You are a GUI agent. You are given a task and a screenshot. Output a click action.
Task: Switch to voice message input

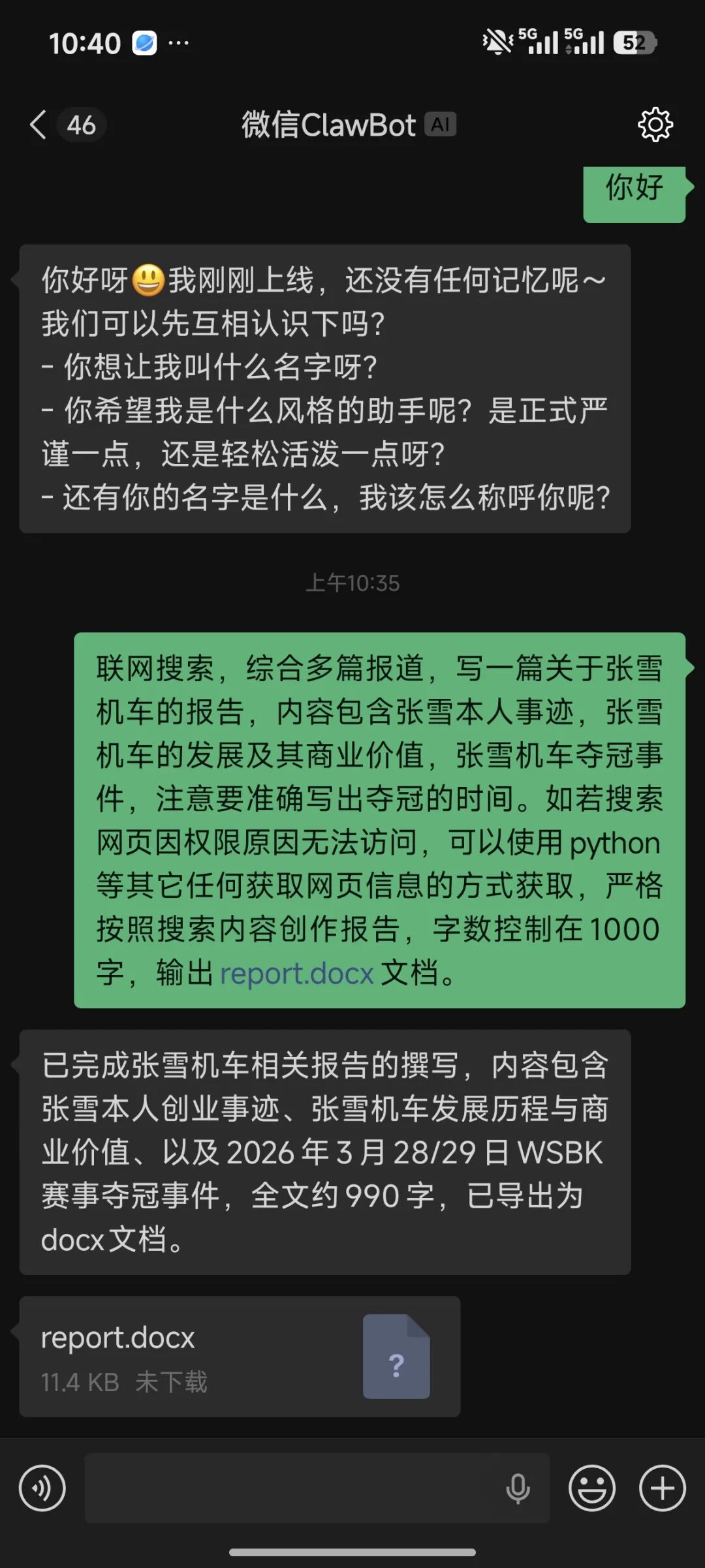pyautogui.click(x=42, y=1488)
